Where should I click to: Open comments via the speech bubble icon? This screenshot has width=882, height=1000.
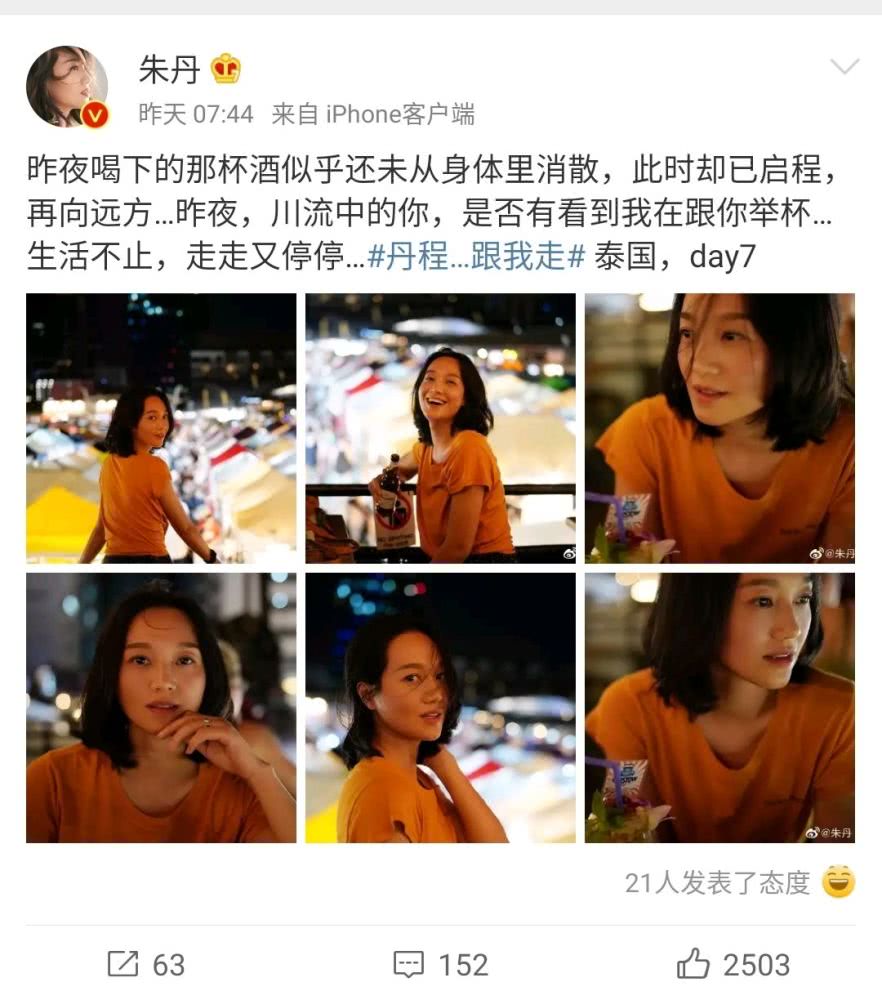[409, 964]
